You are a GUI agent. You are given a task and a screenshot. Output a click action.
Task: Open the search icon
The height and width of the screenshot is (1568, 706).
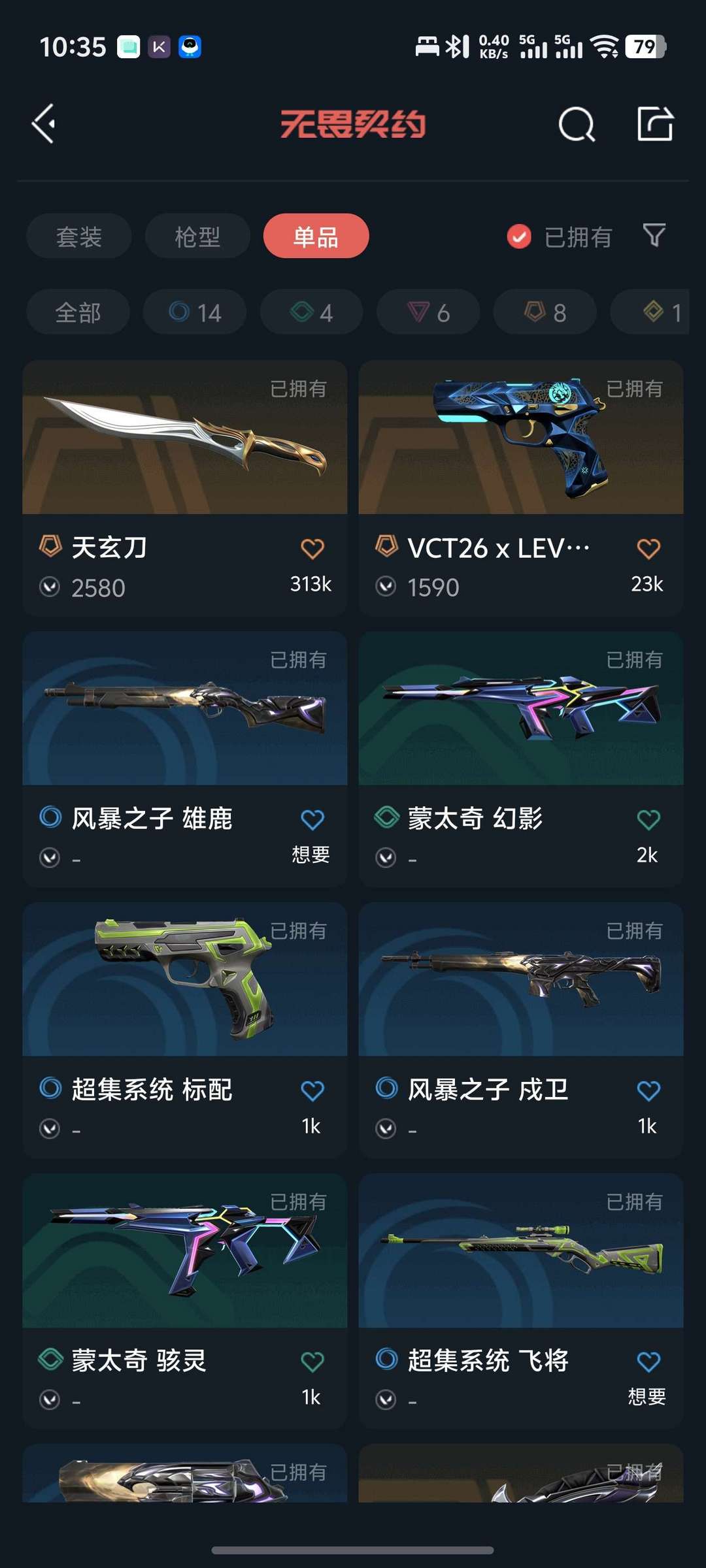point(577,123)
